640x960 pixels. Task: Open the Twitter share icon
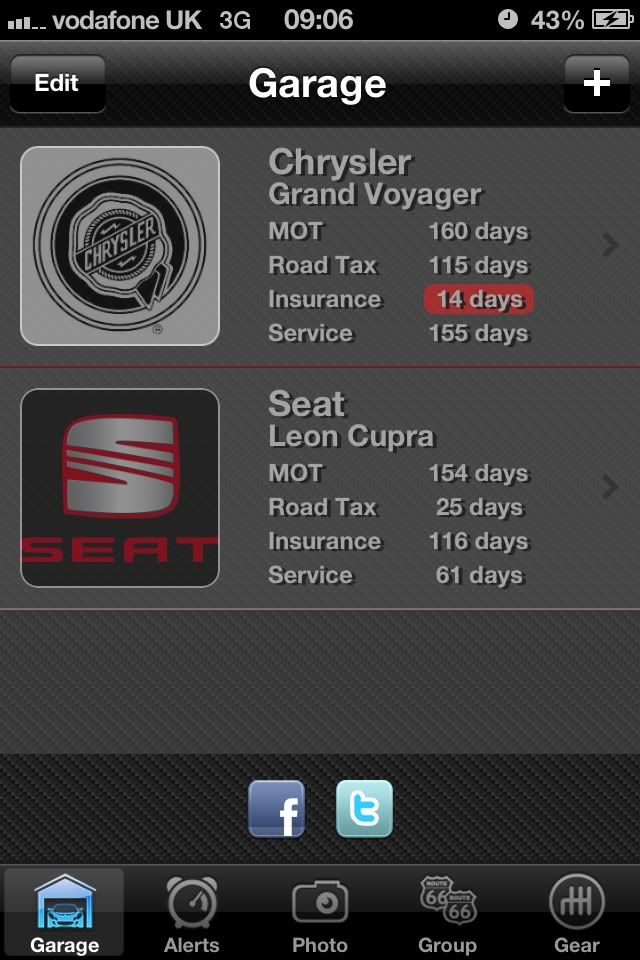pos(364,809)
